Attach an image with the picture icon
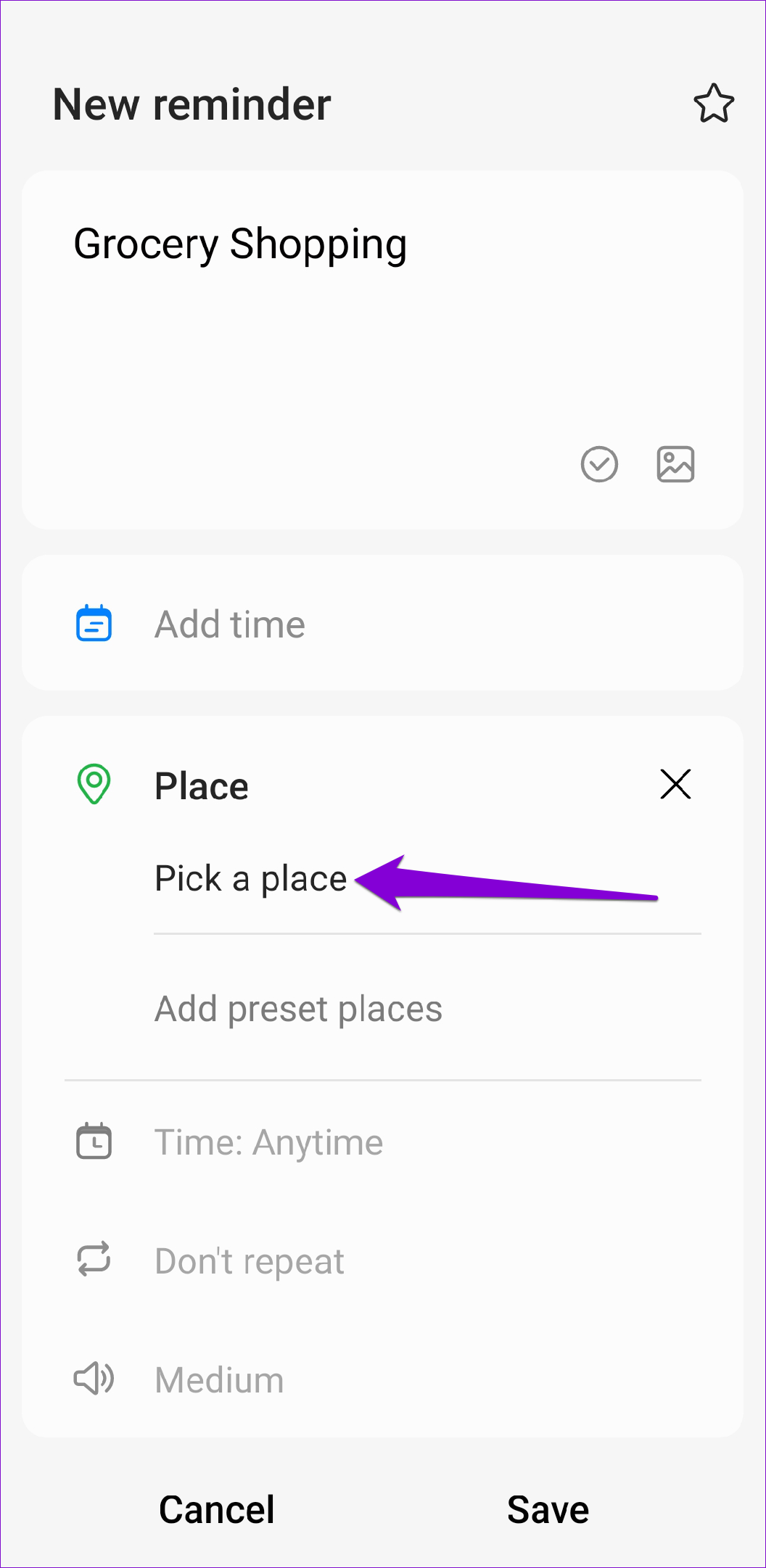The width and height of the screenshot is (766, 1568). [x=675, y=464]
